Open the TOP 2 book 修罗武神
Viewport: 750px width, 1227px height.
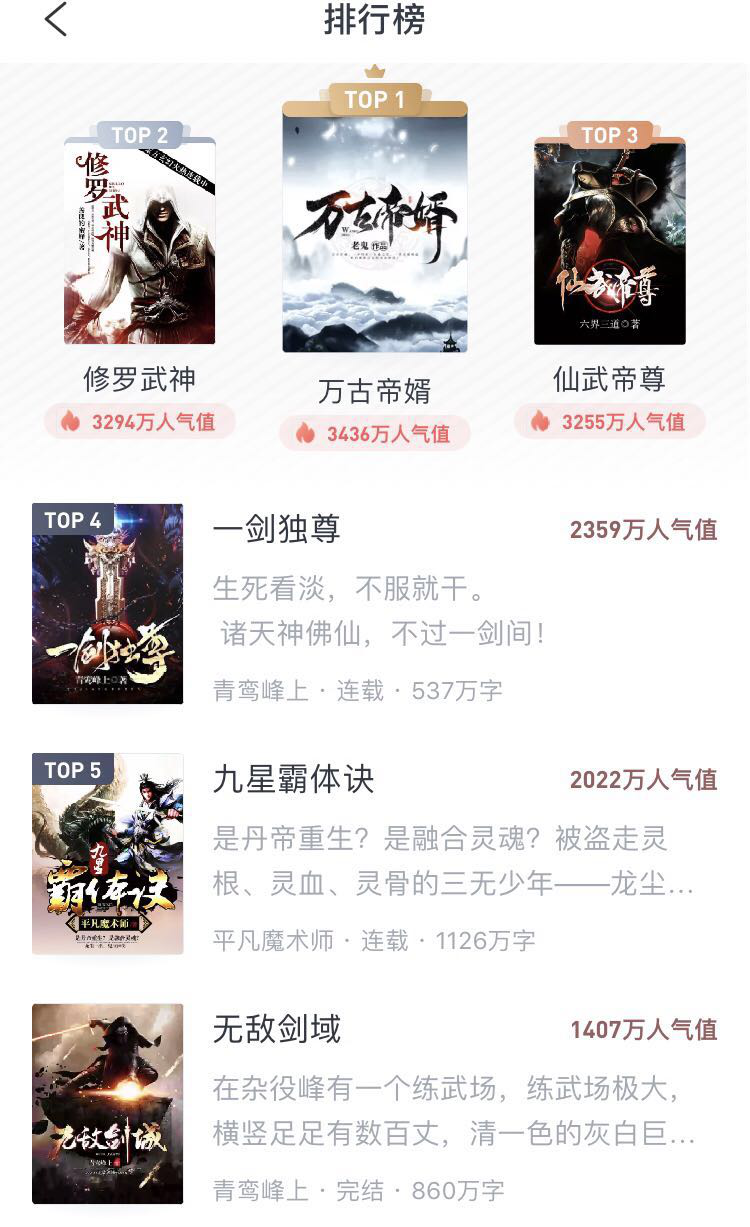tap(140, 241)
